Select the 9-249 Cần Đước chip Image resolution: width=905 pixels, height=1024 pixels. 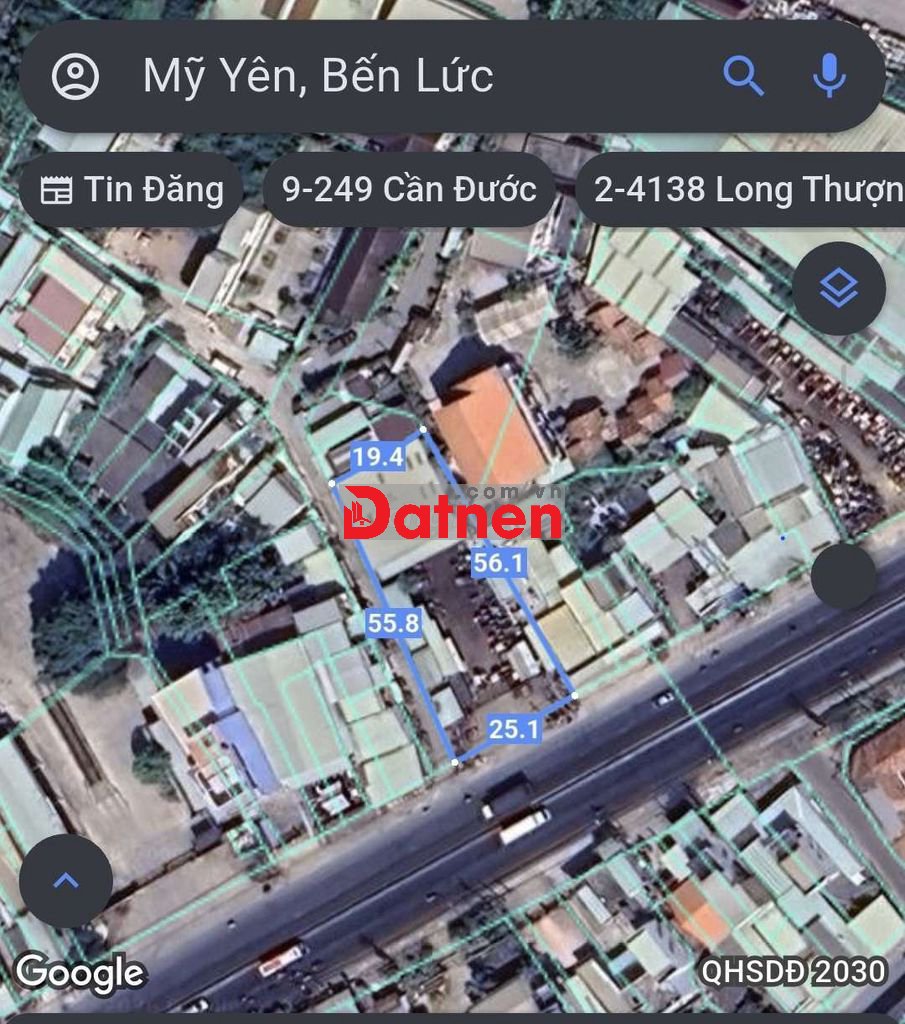tap(409, 189)
